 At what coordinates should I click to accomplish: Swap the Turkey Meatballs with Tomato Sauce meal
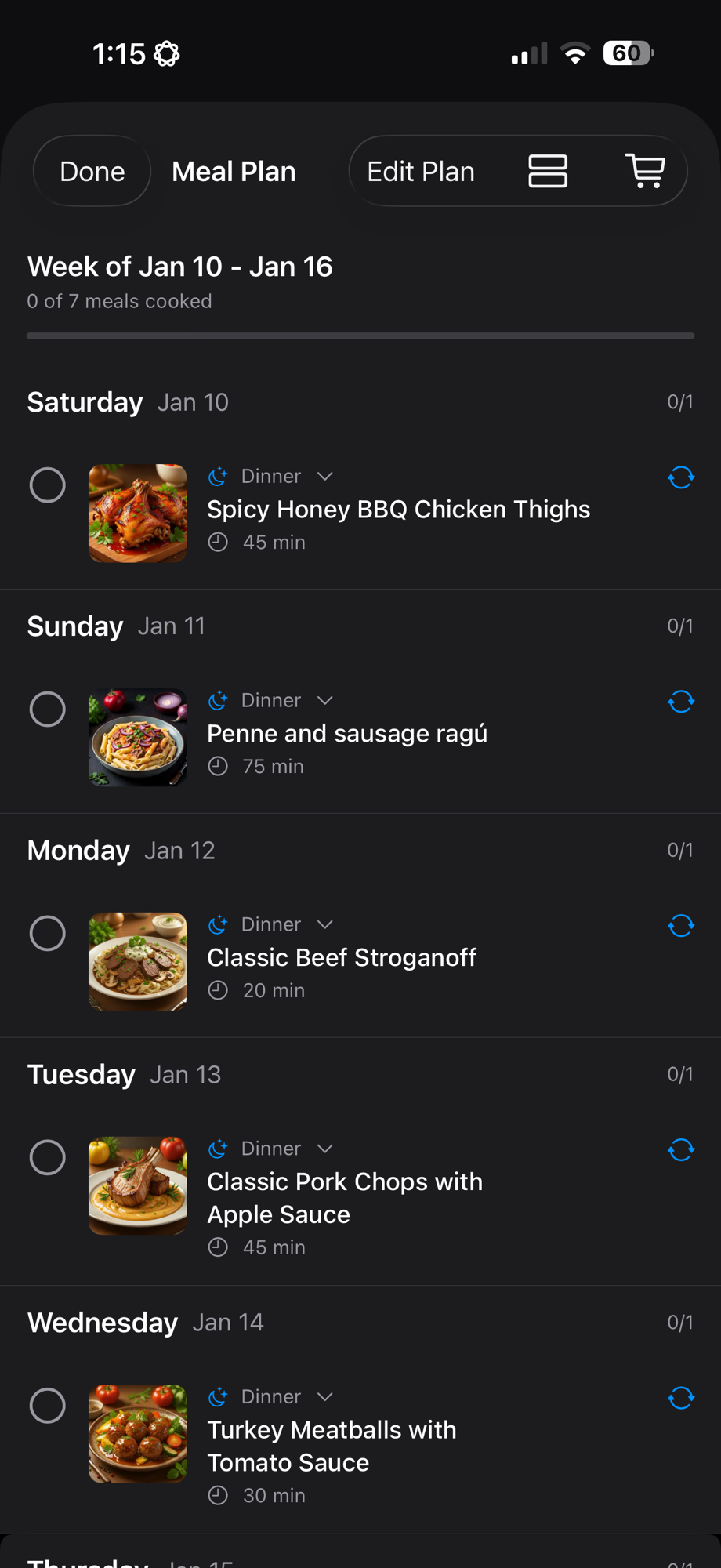tap(680, 1398)
